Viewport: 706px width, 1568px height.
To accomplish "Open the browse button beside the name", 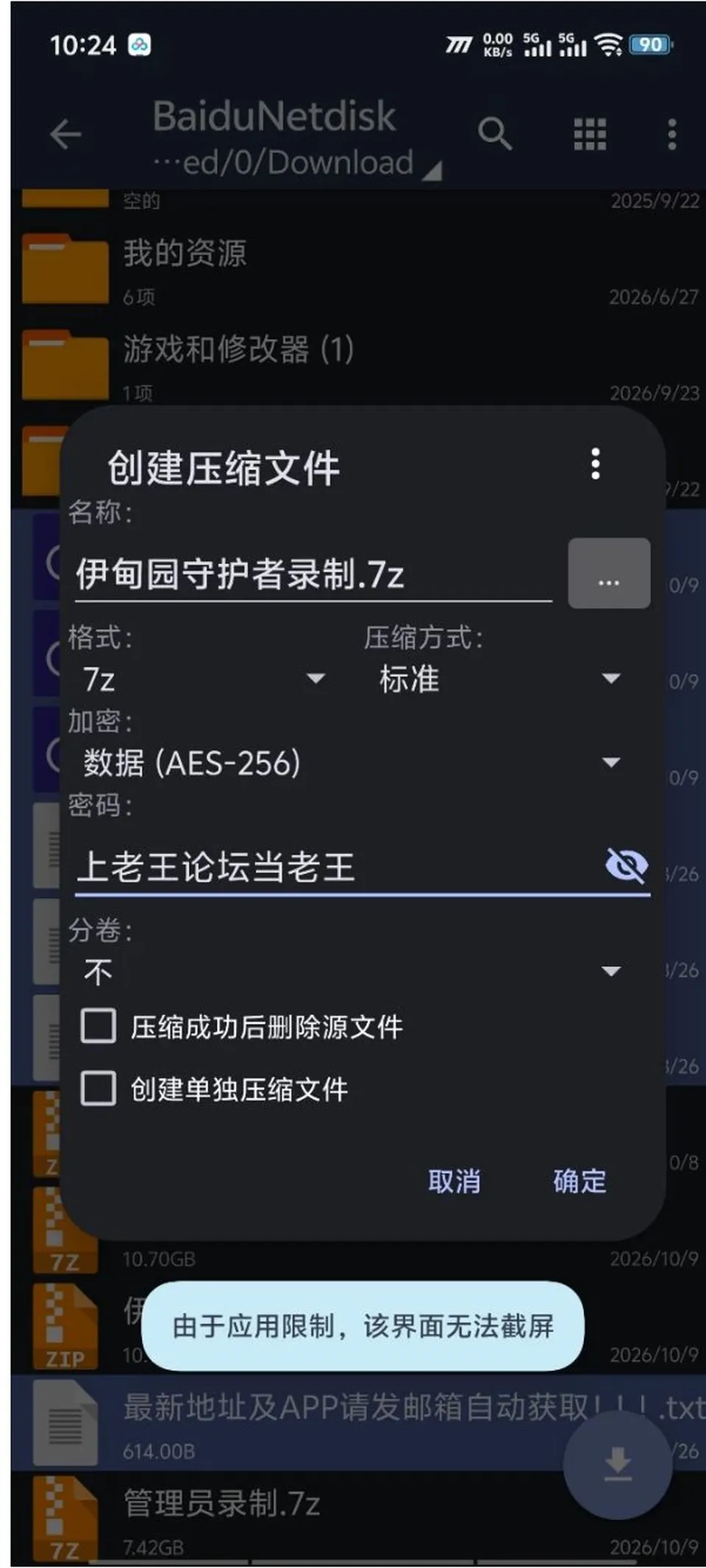I will click(x=609, y=573).
